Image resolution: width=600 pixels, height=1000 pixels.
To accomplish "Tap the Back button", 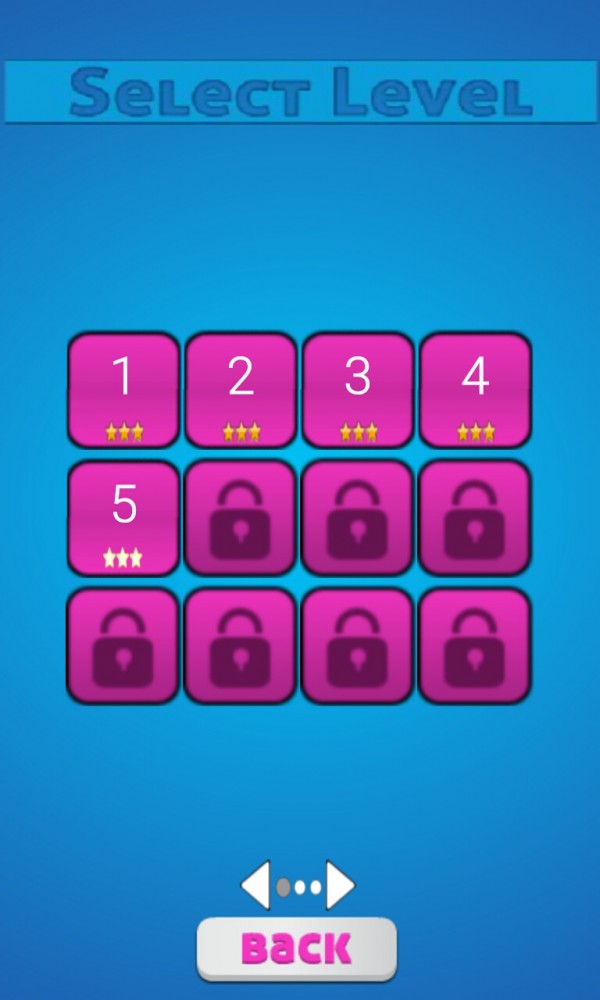I will coord(297,948).
